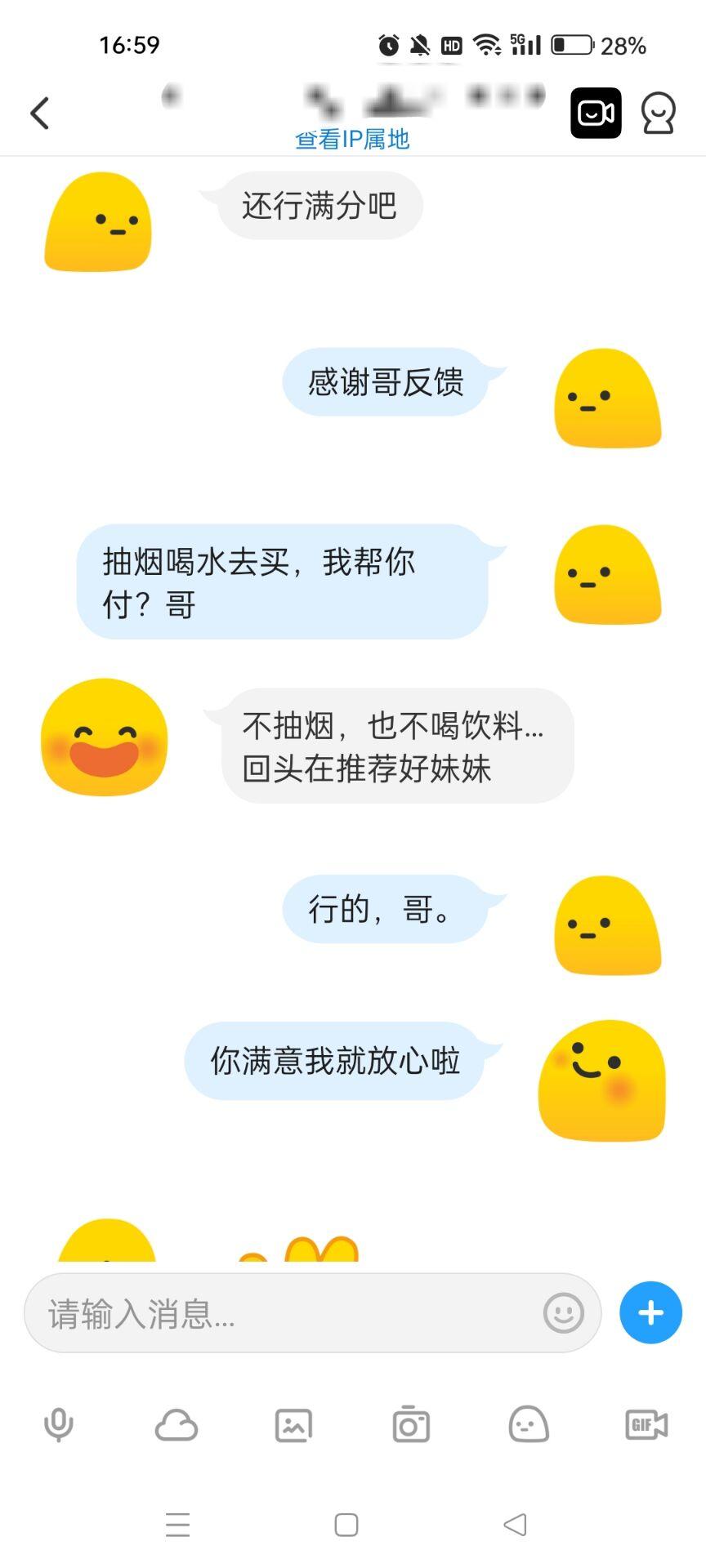
Task: Open the contact profile icon
Action: pos(658,113)
